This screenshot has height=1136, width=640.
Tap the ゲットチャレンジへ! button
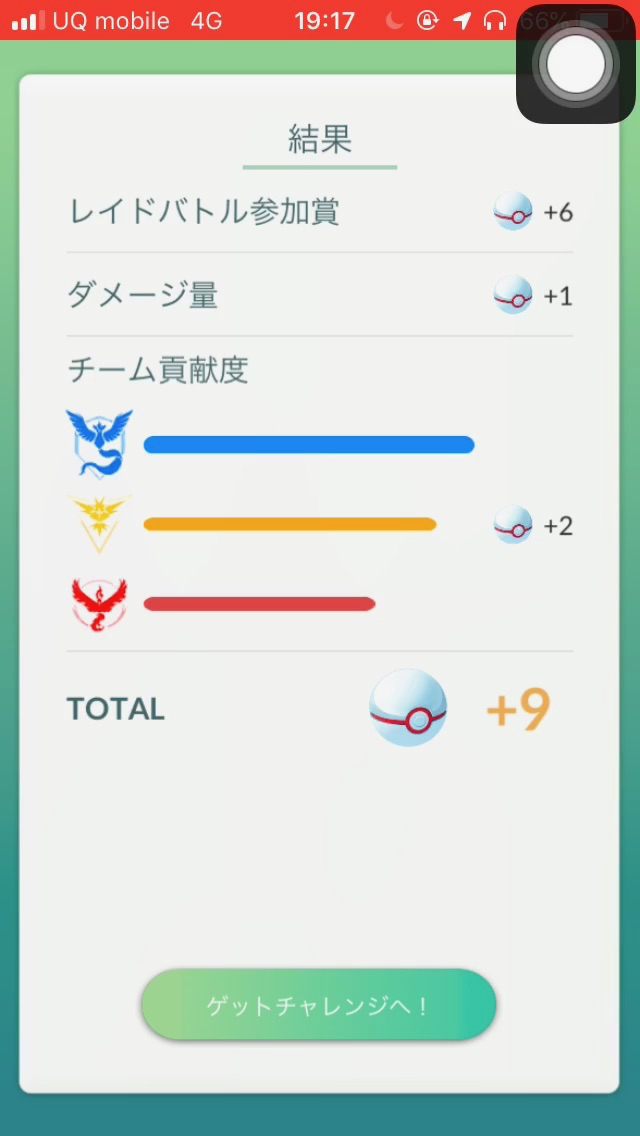click(x=319, y=1005)
